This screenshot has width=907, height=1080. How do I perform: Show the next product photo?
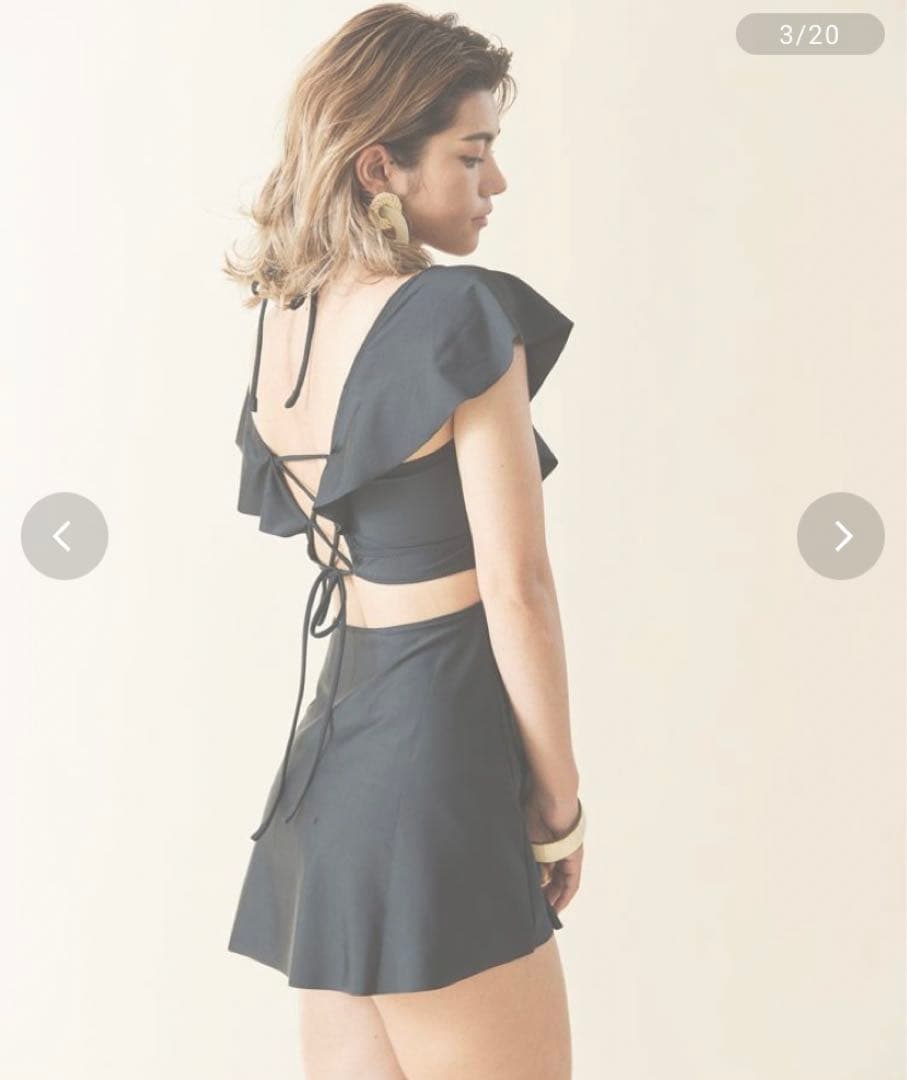pyautogui.click(x=840, y=536)
